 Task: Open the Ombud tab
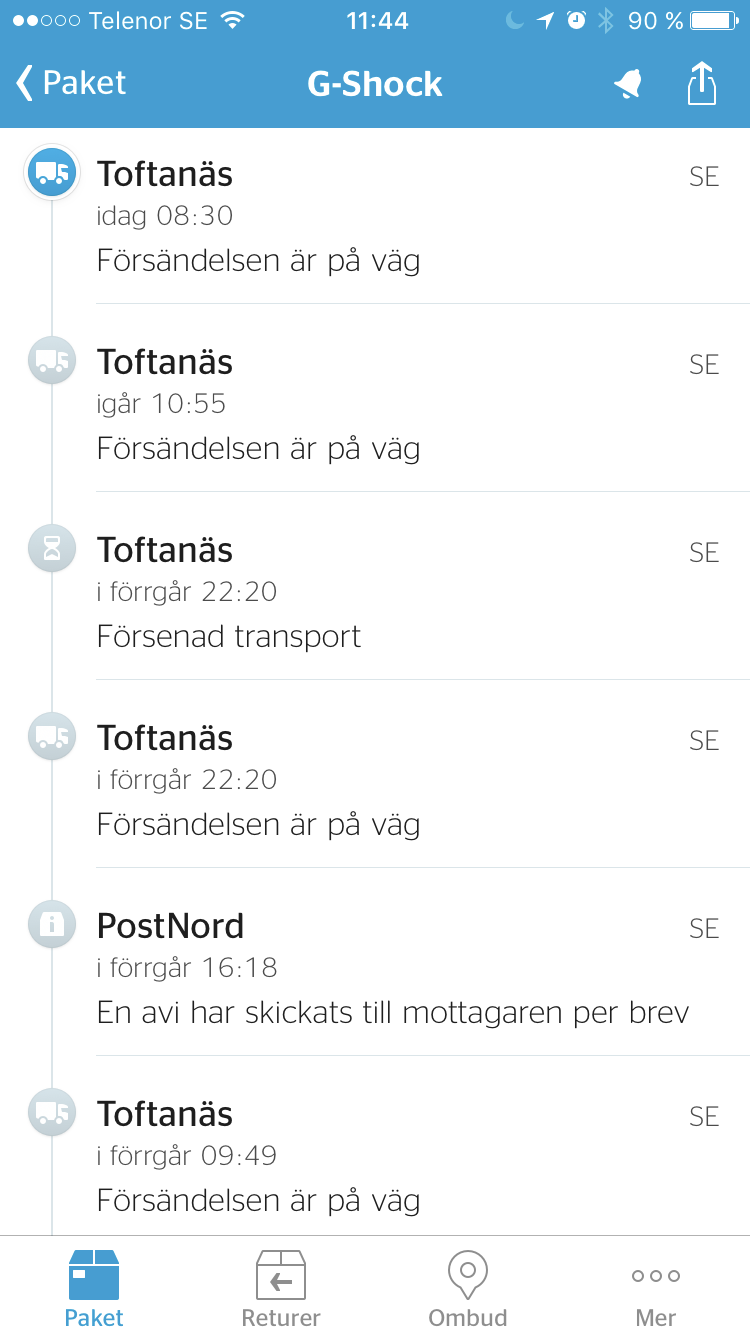tap(468, 1288)
